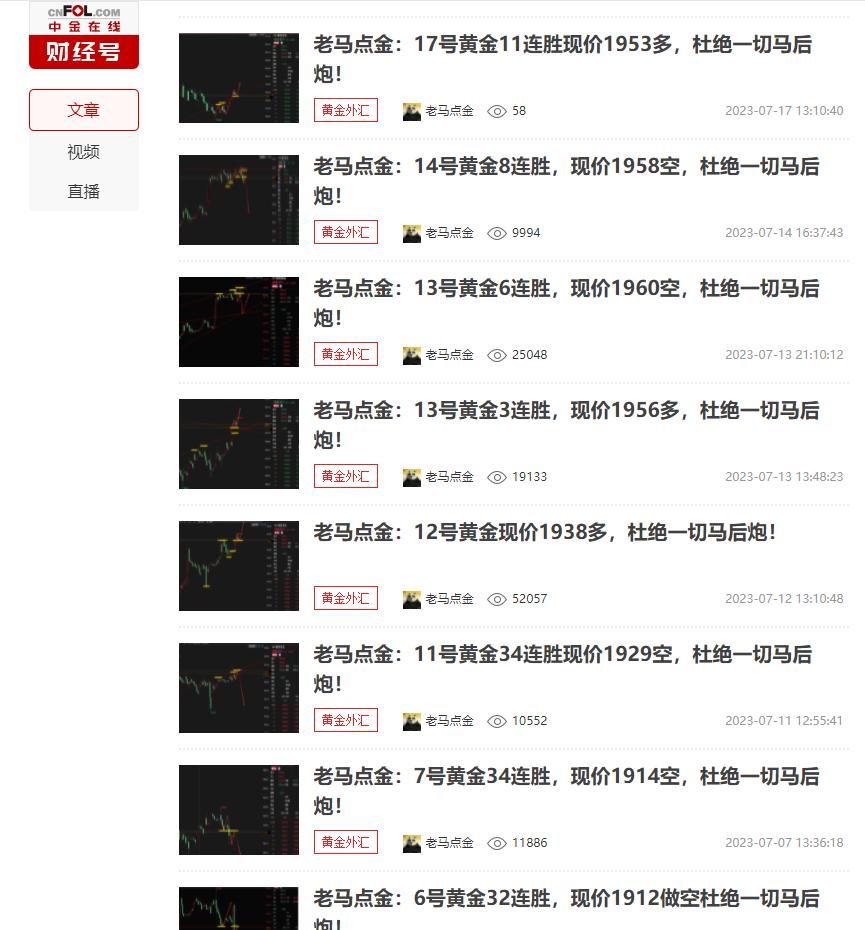Viewport: 865px width, 930px height.
Task: Tap the 黄金外汇 tag under the 17号 article
Action: [346, 110]
